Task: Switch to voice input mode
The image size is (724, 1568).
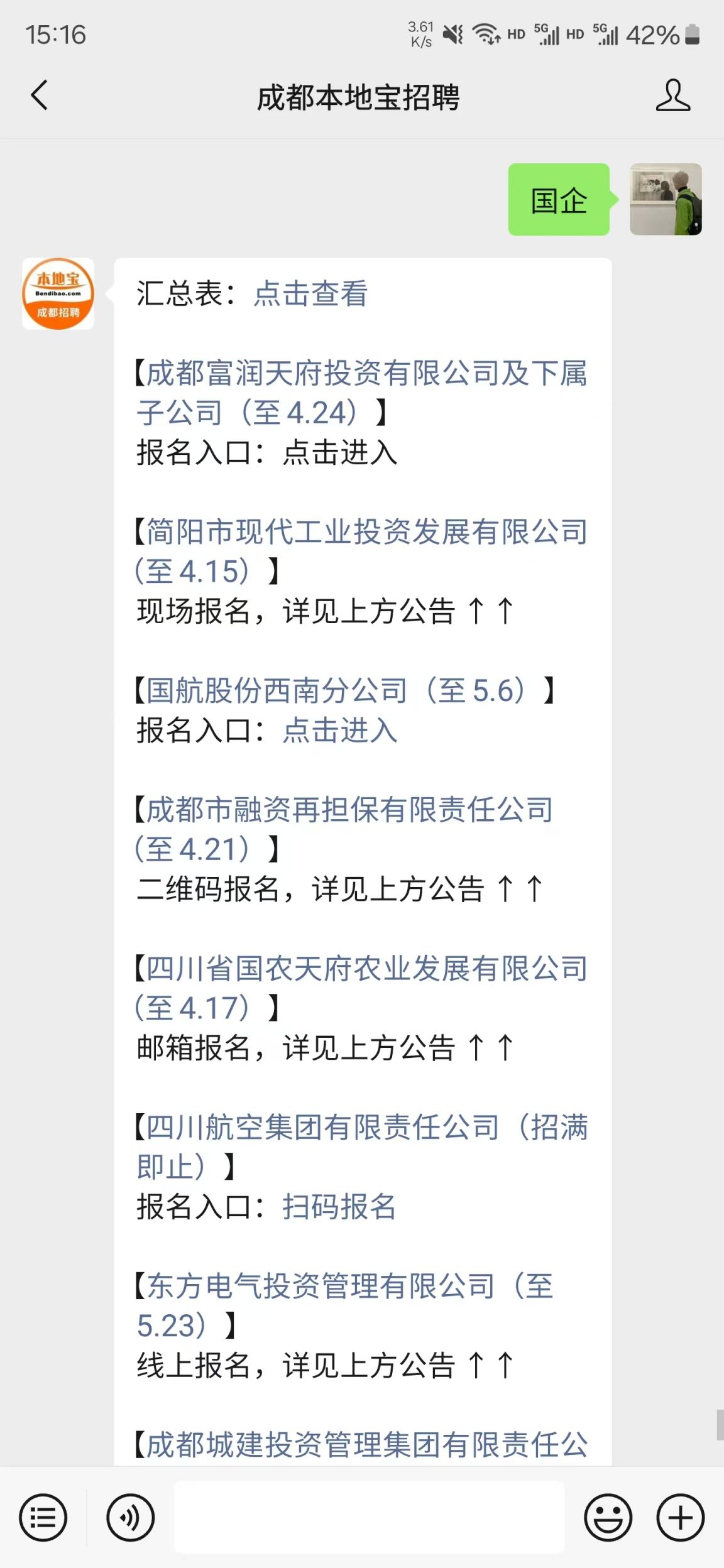Action: 130,1518
